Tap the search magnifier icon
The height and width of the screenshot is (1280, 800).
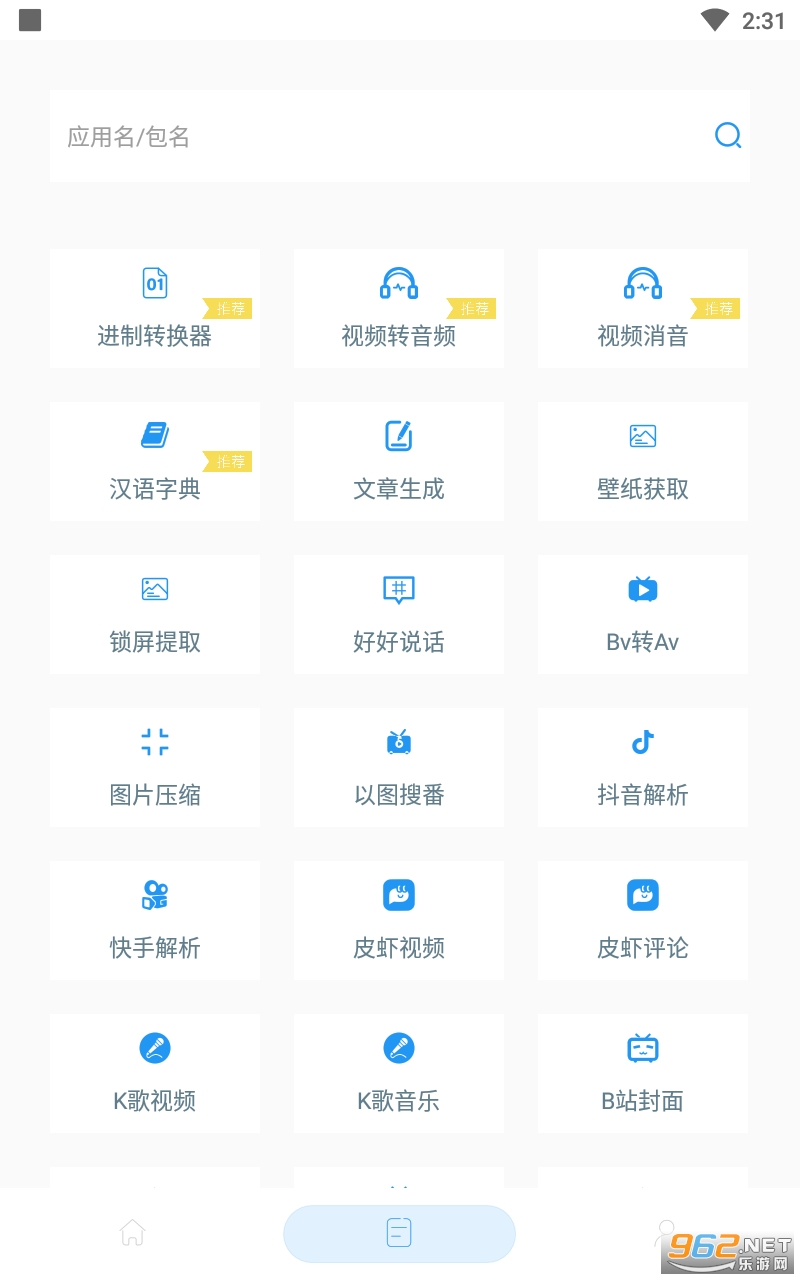click(x=728, y=135)
